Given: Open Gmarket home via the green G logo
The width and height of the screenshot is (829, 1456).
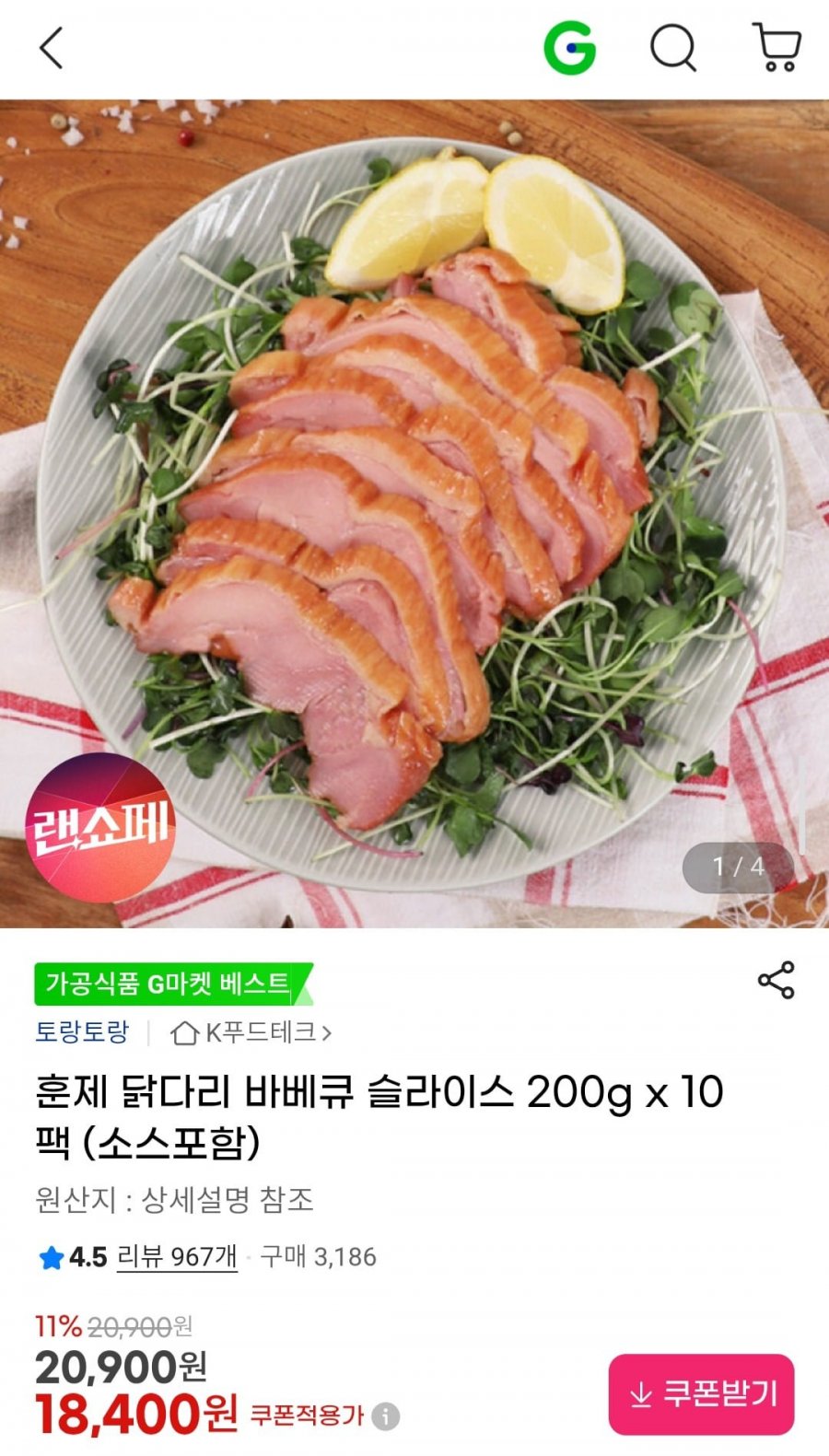Looking at the screenshot, I should click(x=574, y=48).
